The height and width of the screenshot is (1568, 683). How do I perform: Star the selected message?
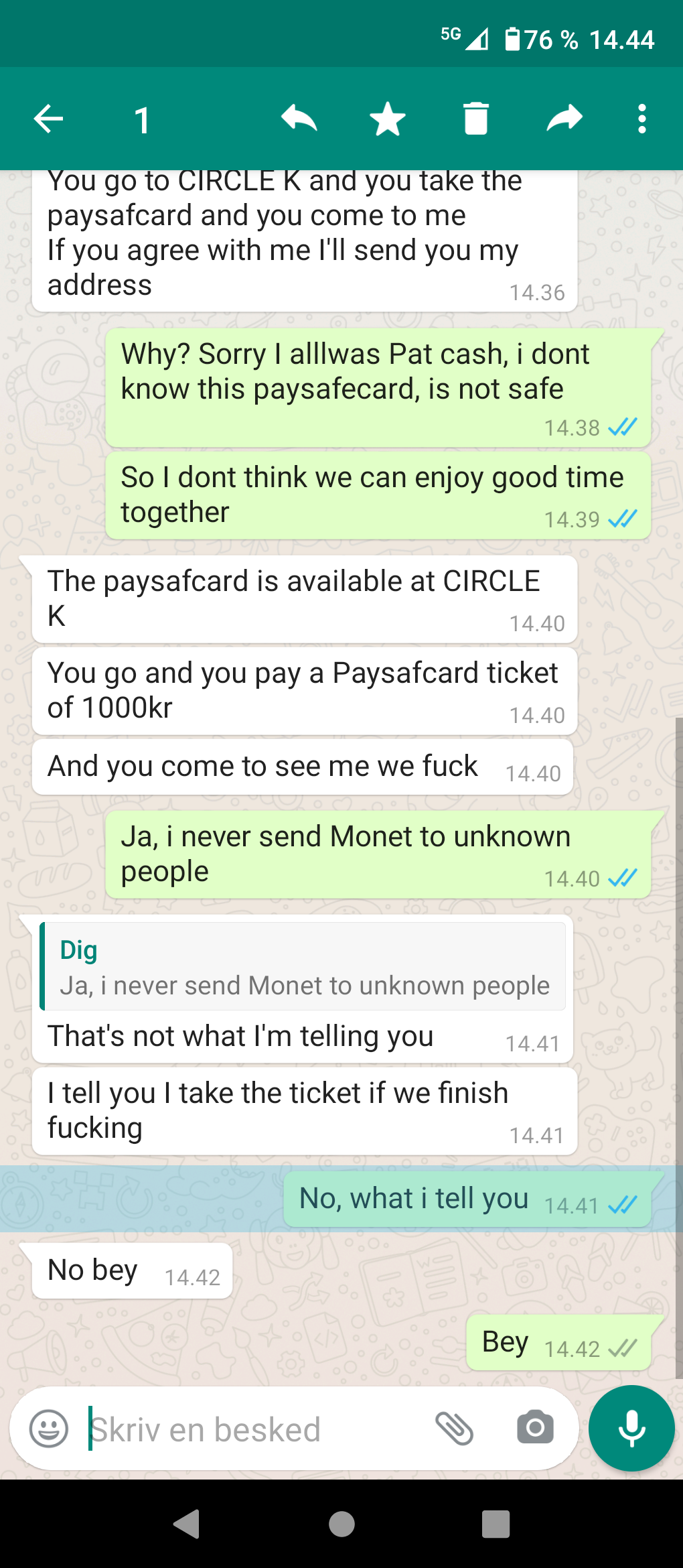pyautogui.click(x=388, y=119)
